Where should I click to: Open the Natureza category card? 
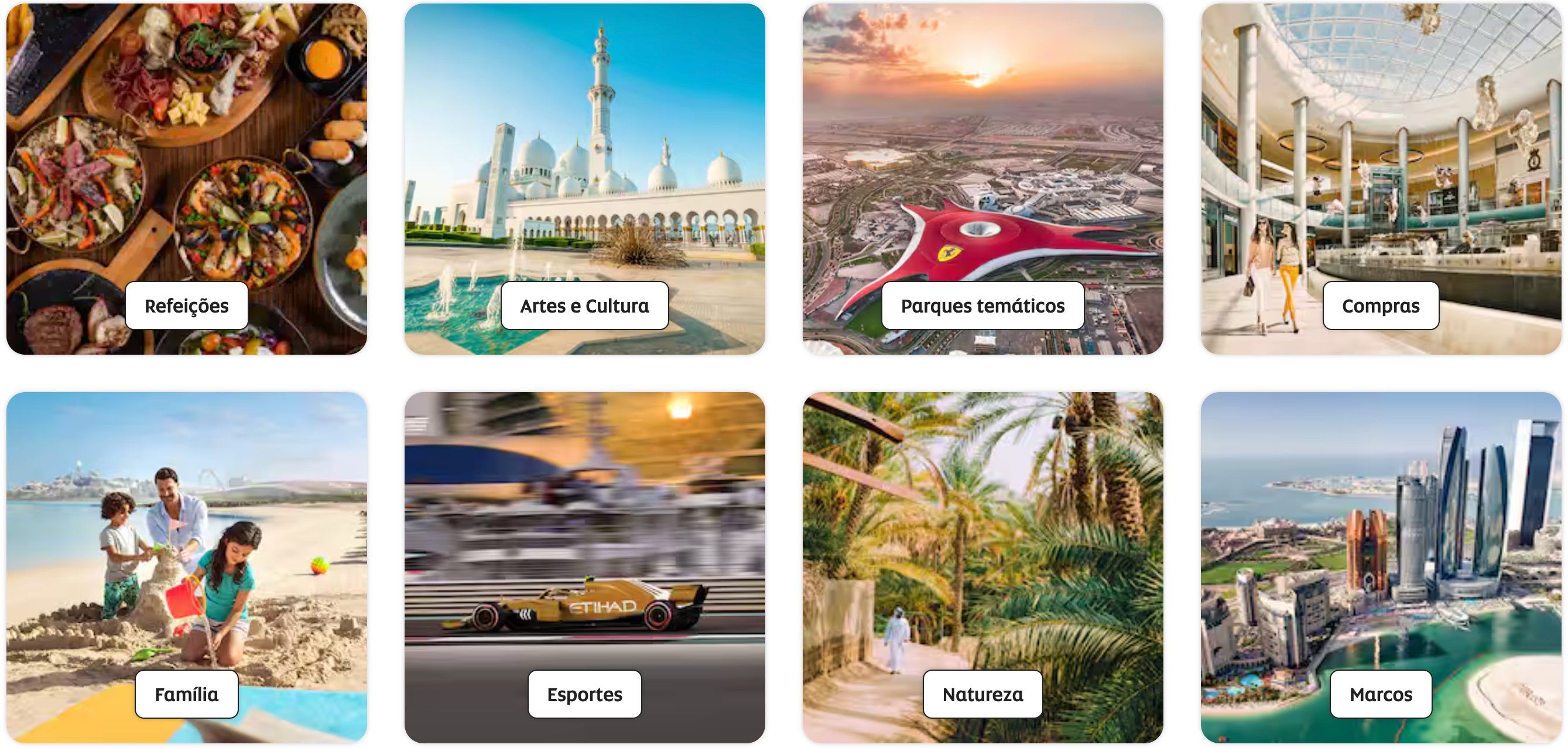[x=982, y=567]
